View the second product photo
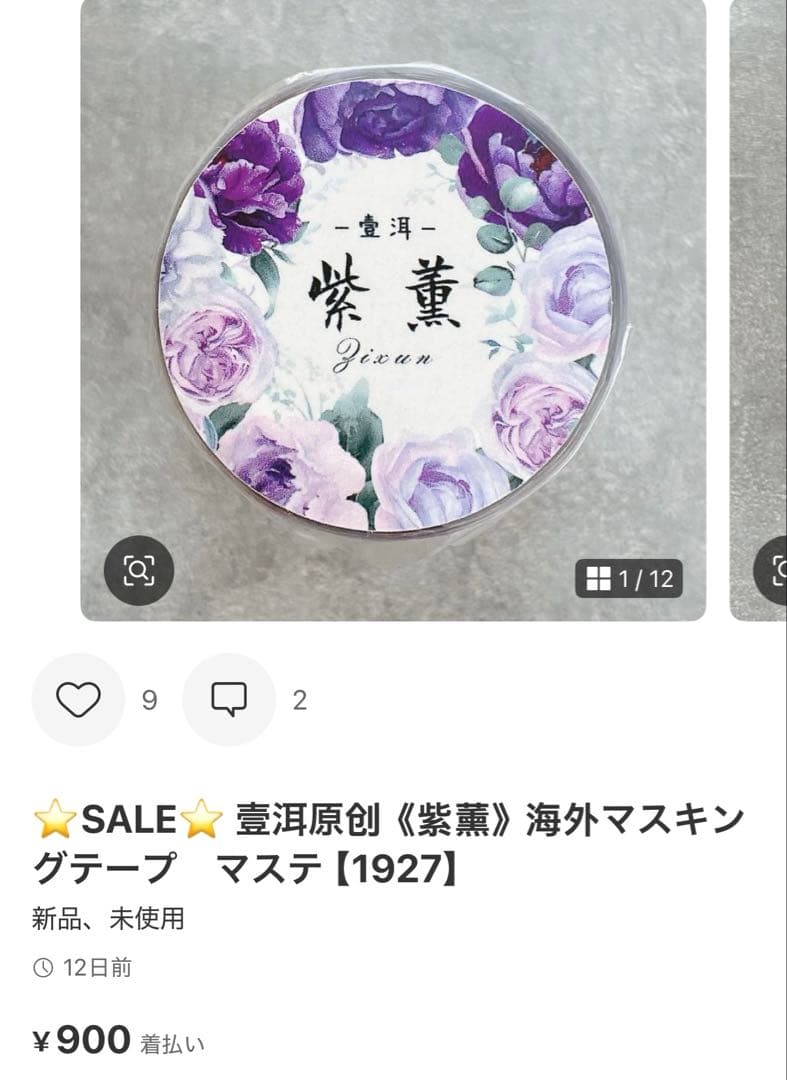Image resolution: width=787 pixels, height=1080 pixels. (x=760, y=300)
